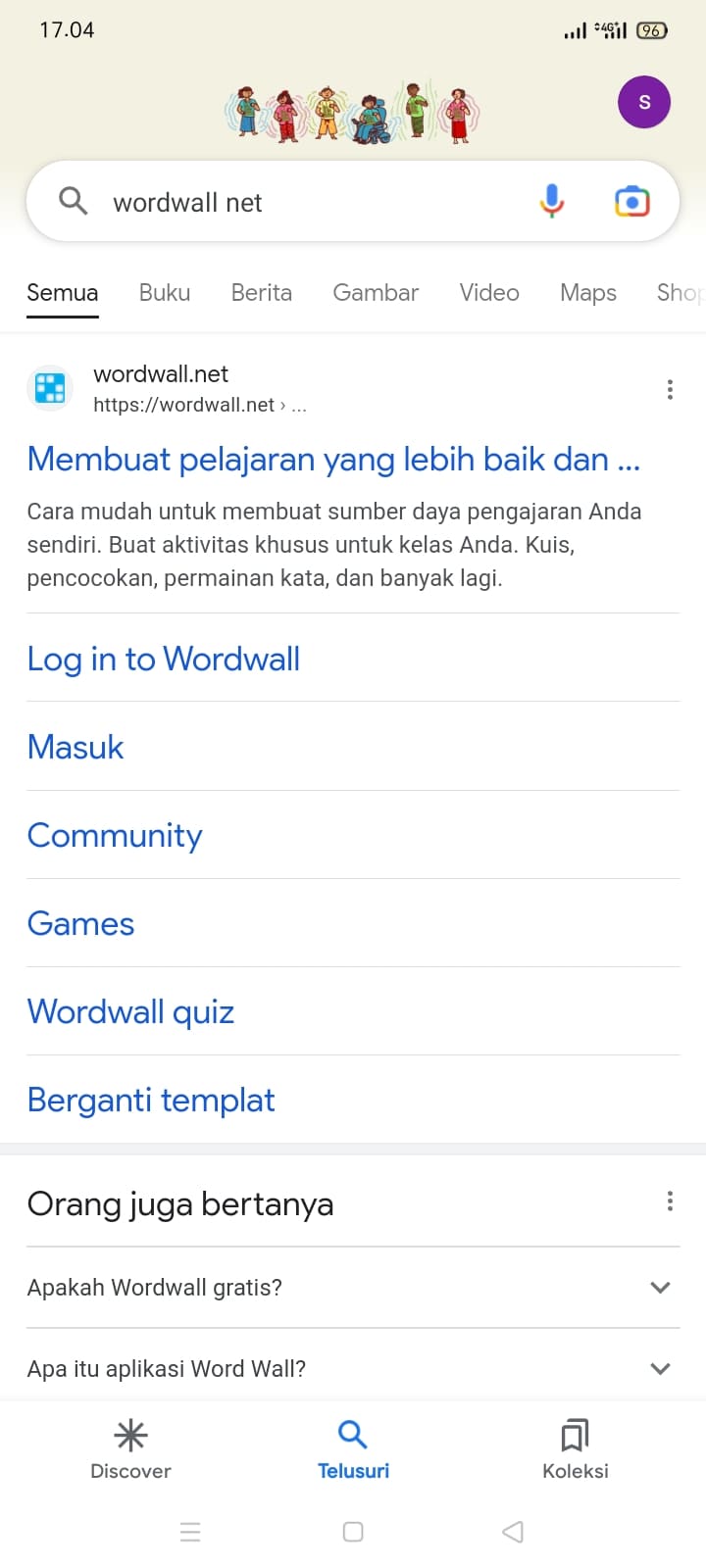
Task: Open Google Lens camera search
Action: point(631,202)
